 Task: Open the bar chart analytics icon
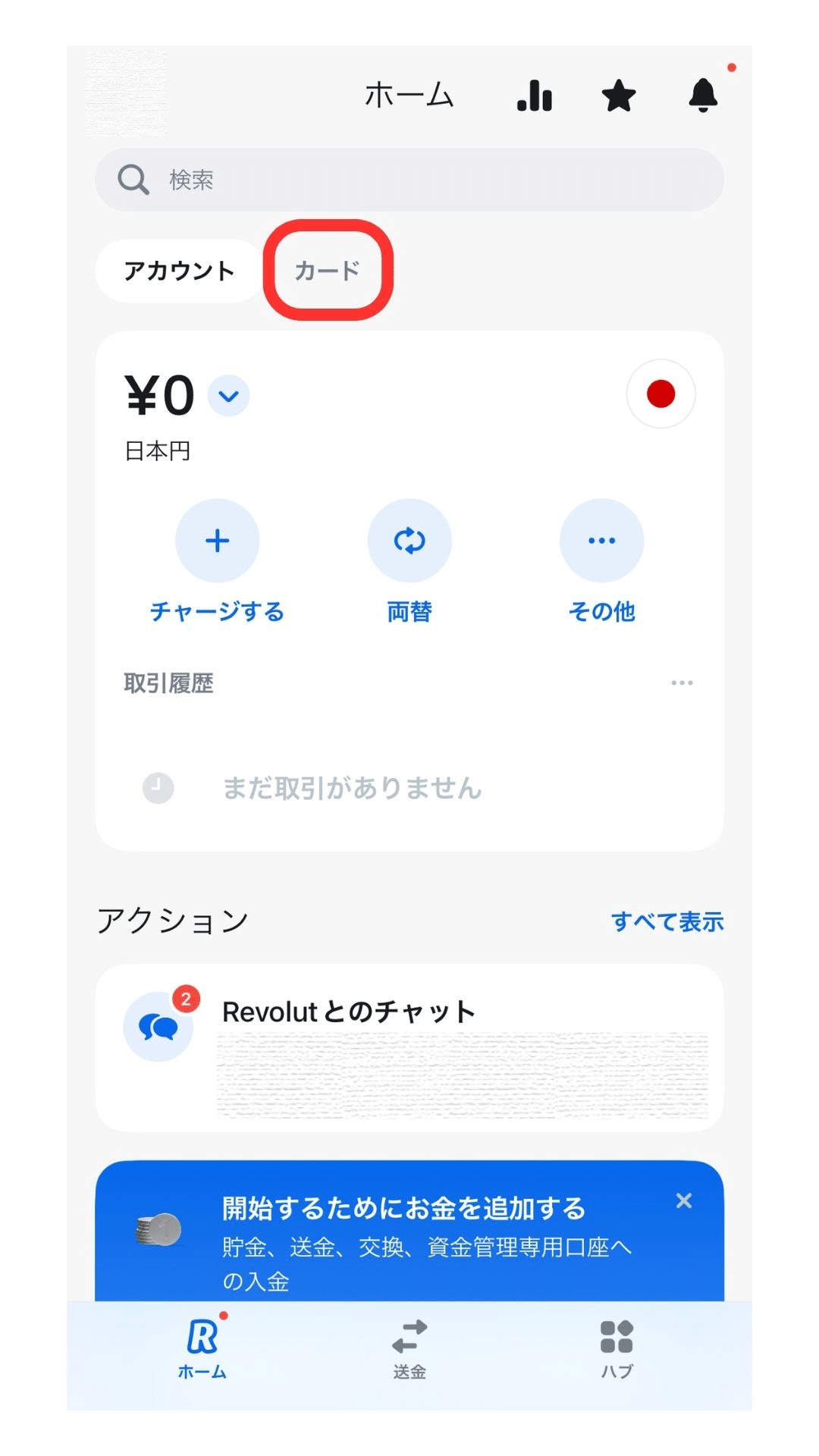click(535, 96)
